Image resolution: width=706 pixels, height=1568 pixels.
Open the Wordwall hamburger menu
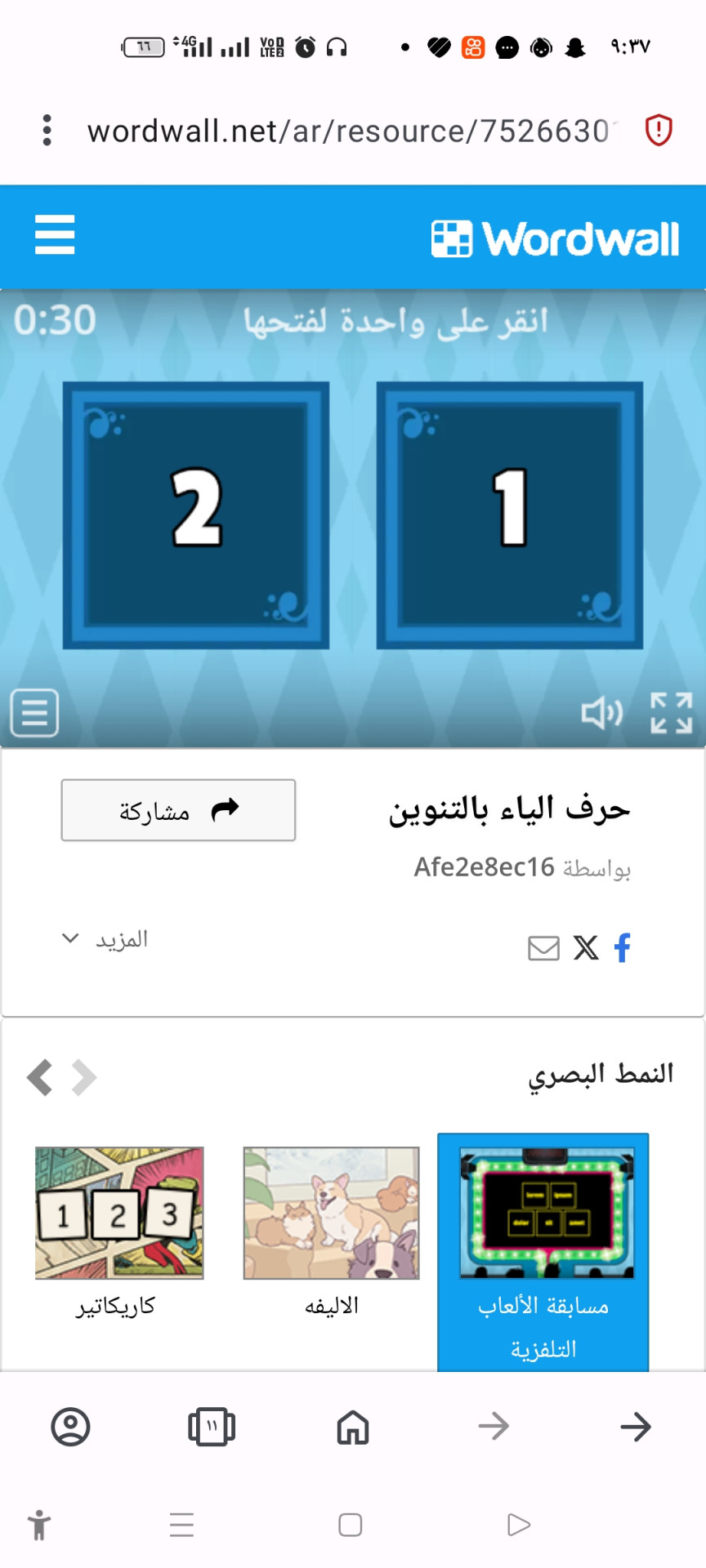click(x=55, y=235)
